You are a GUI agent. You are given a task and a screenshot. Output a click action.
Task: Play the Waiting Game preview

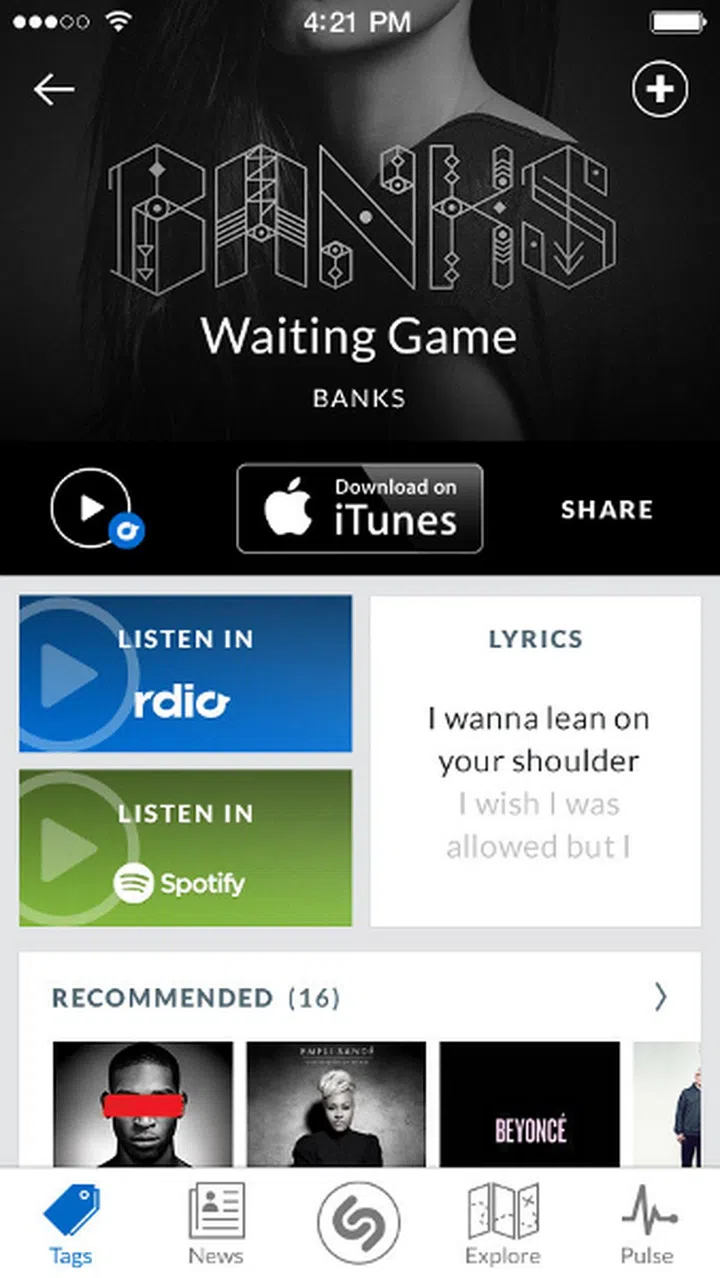click(91, 508)
